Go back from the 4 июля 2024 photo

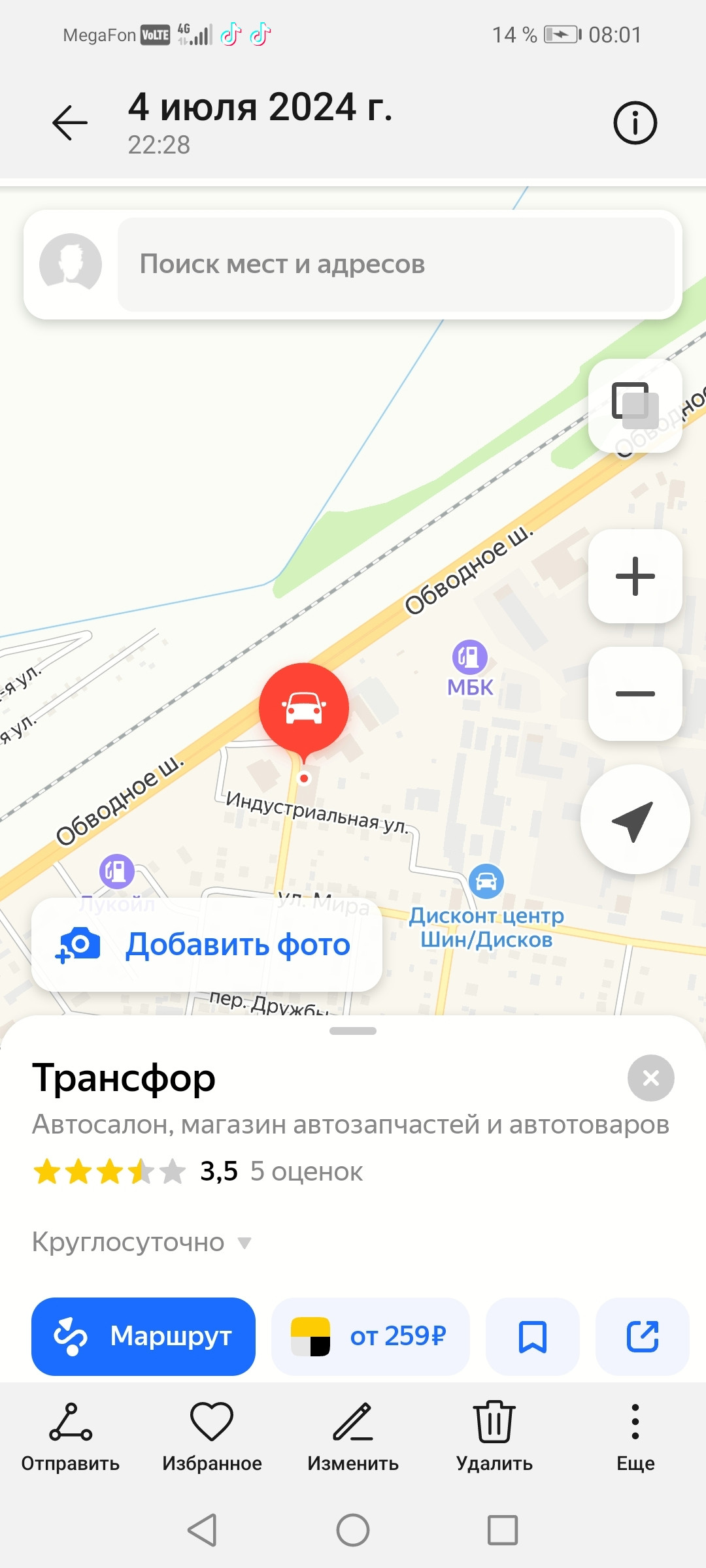tap(70, 123)
